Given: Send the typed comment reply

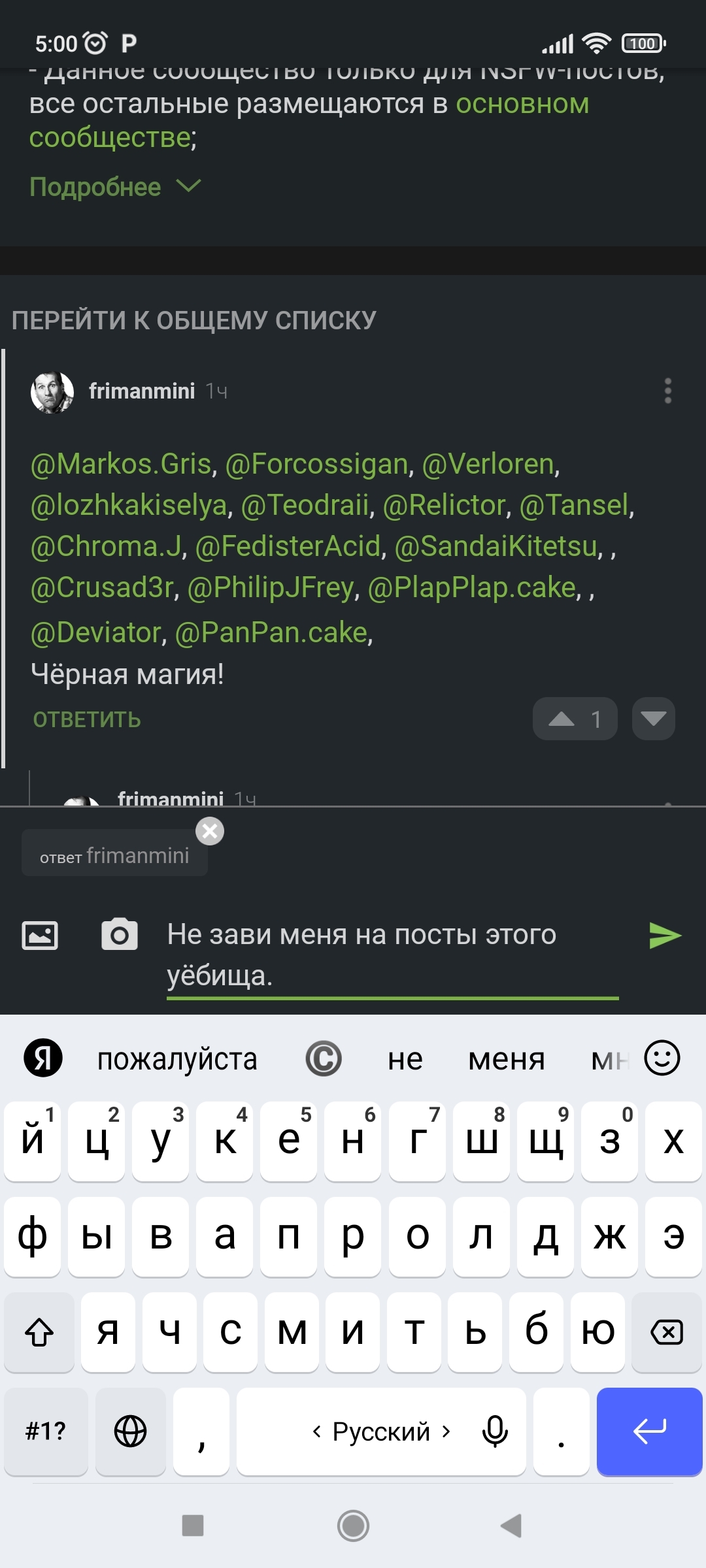Looking at the screenshot, I should pos(665,936).
